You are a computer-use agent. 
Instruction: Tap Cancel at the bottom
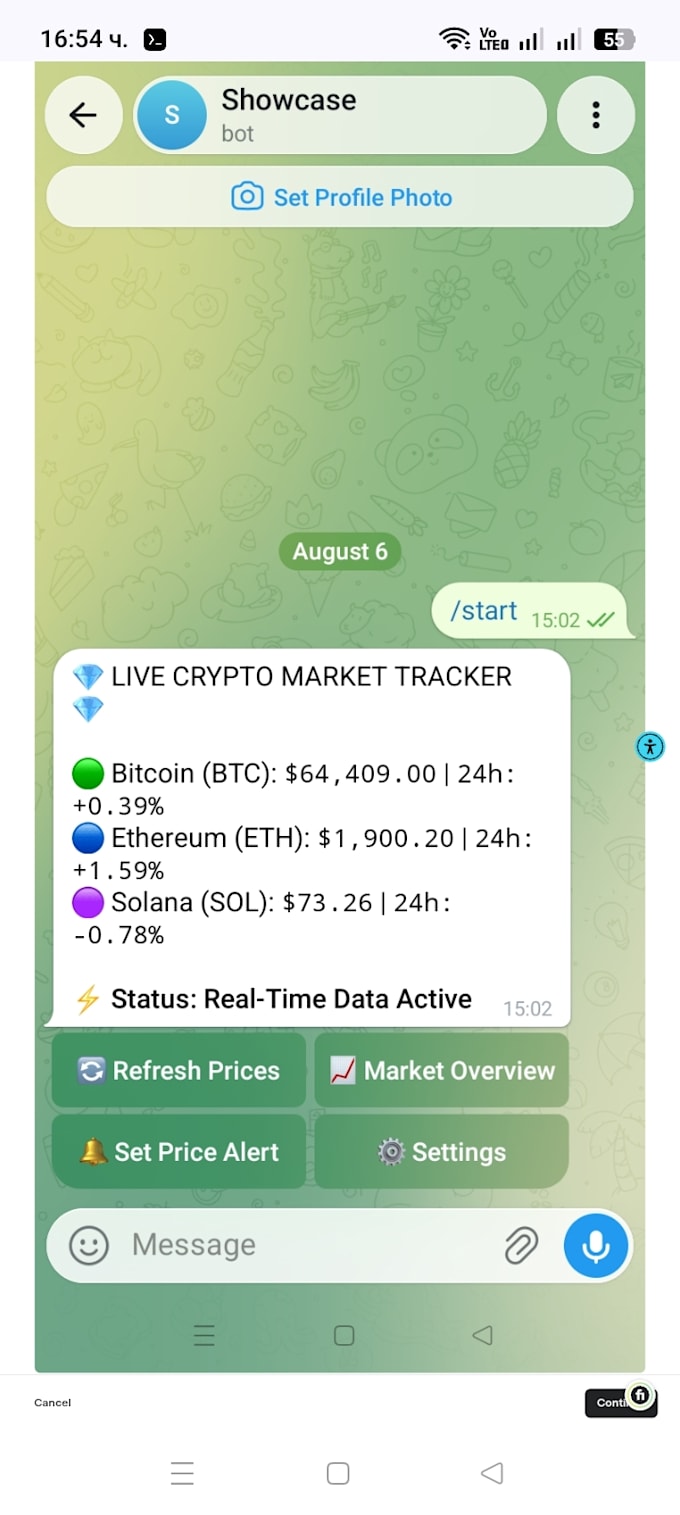tap(53, 1402)
